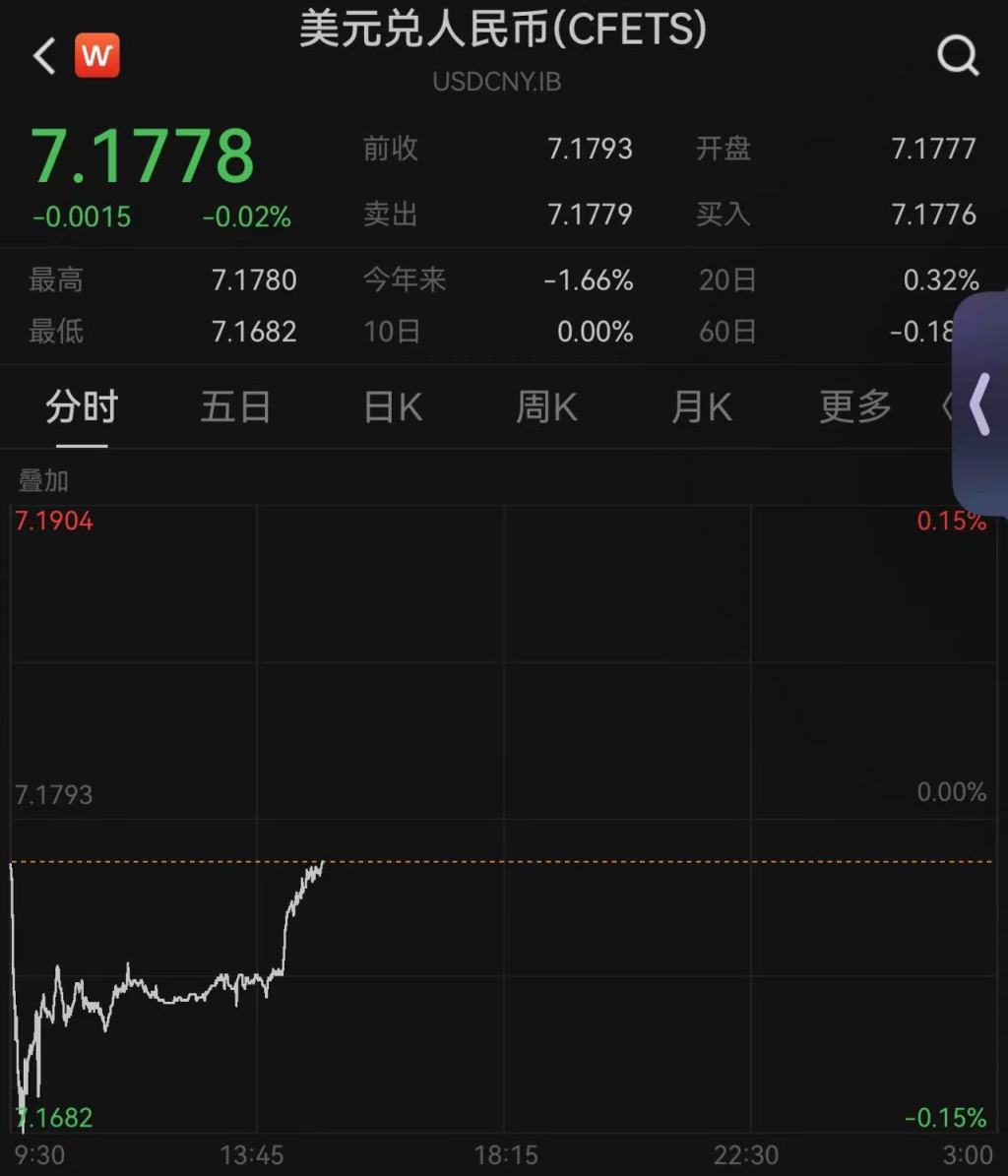Open the 日K daily candlestick tab
Viewport: 1008px width, 1176px height.
[x=391, y=406]
